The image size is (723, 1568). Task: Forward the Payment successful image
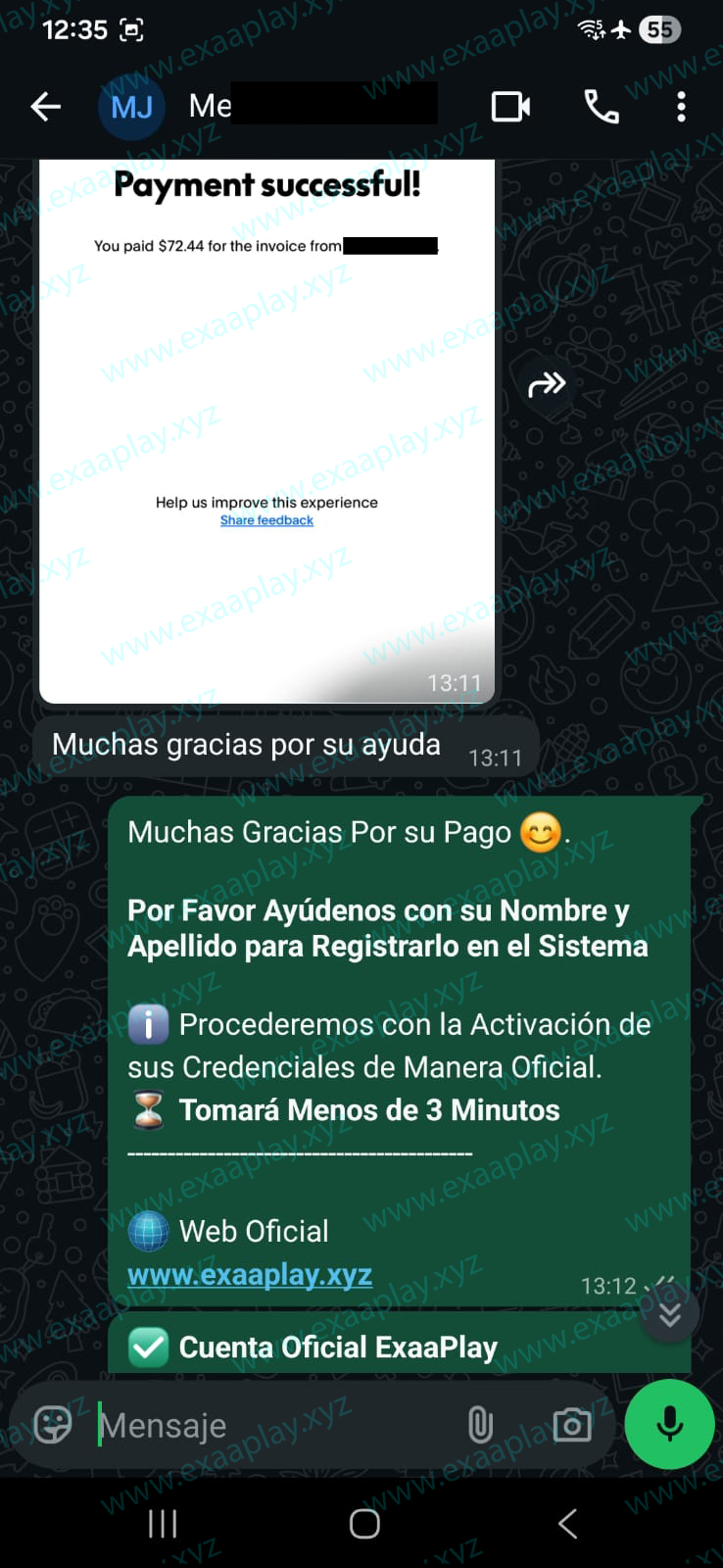click(547, 384)
